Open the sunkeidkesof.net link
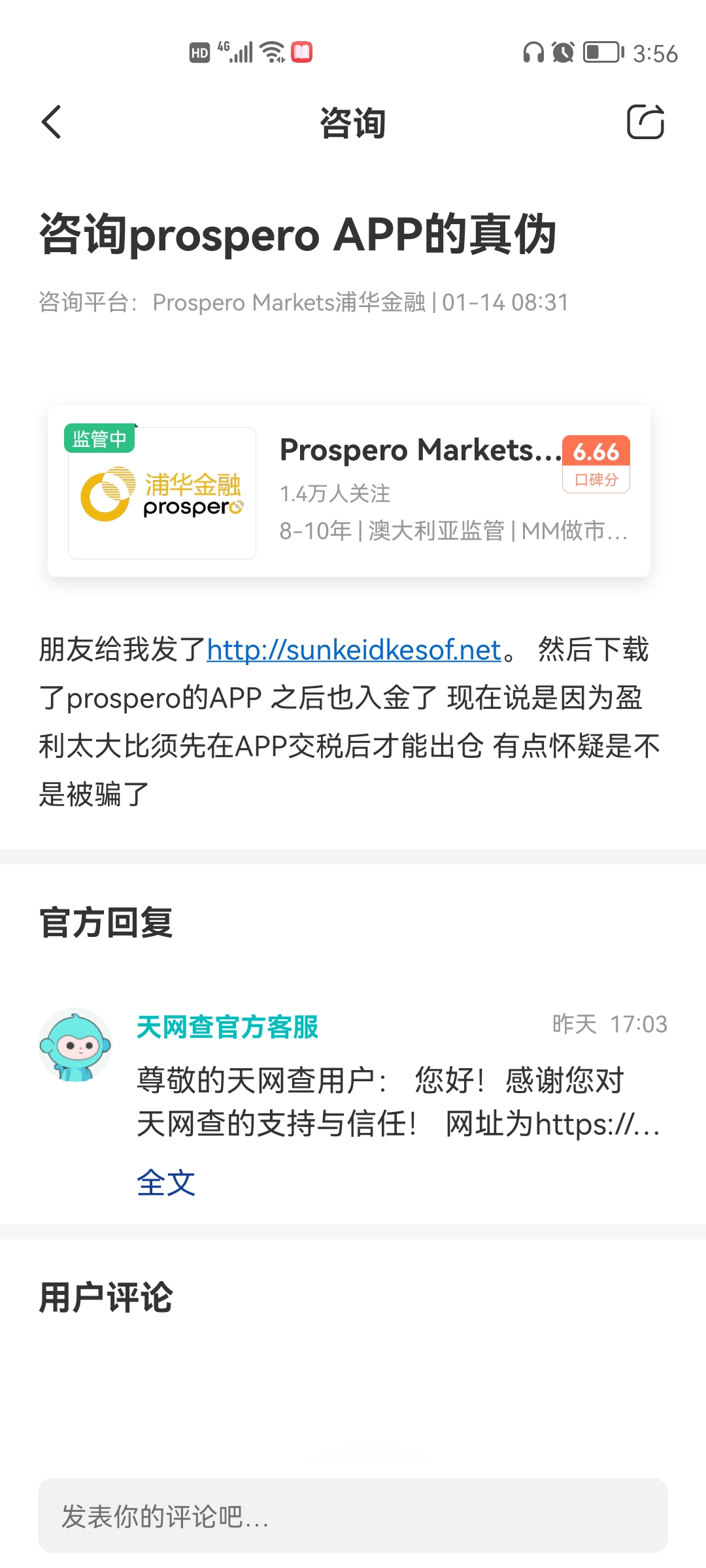The width and height of the screenshot is (706, 1568). click(x=354, y=650)
